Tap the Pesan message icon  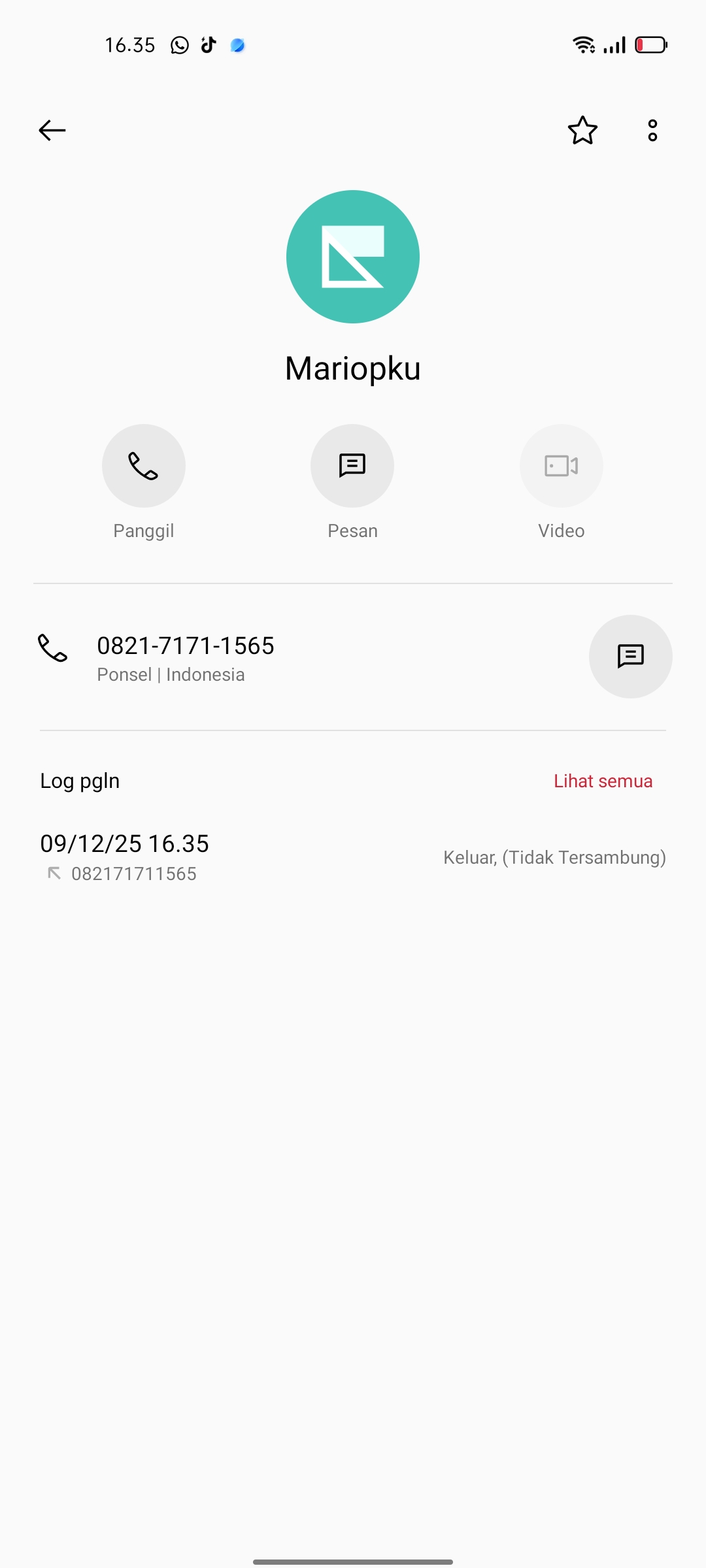click(x=352, y=465)
